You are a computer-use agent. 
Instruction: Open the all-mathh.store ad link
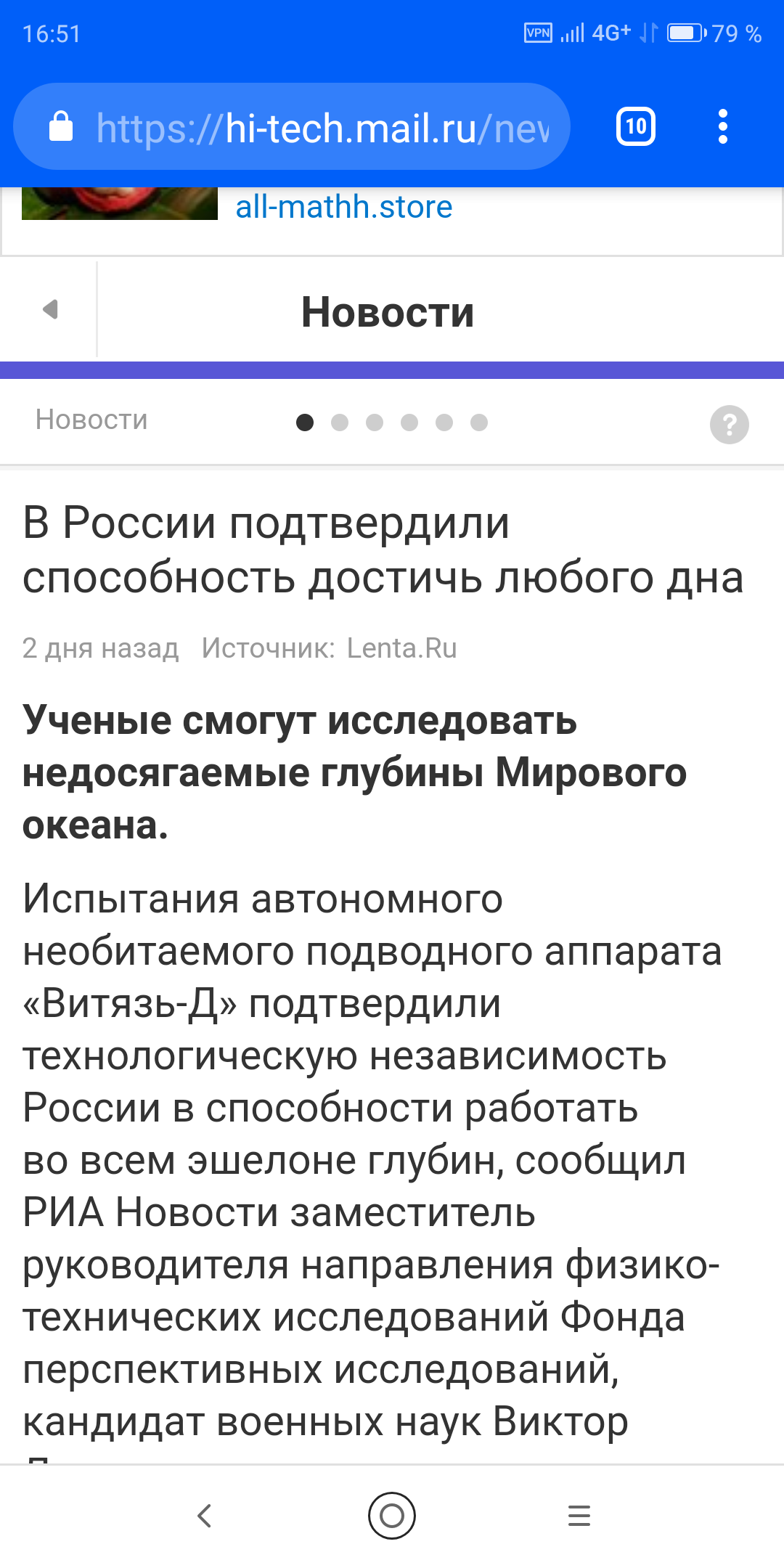pyautogui.click(x=344, y=207)
